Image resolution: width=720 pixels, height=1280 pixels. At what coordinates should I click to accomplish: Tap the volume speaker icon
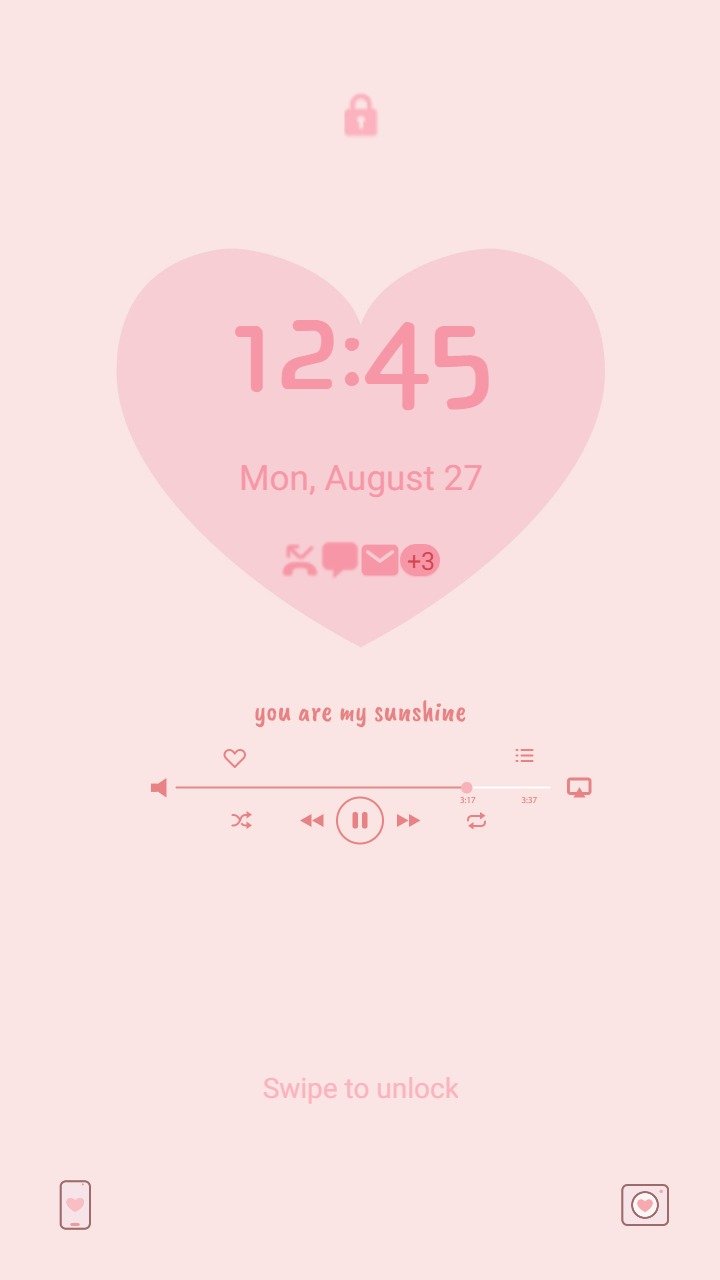(159, 788)
